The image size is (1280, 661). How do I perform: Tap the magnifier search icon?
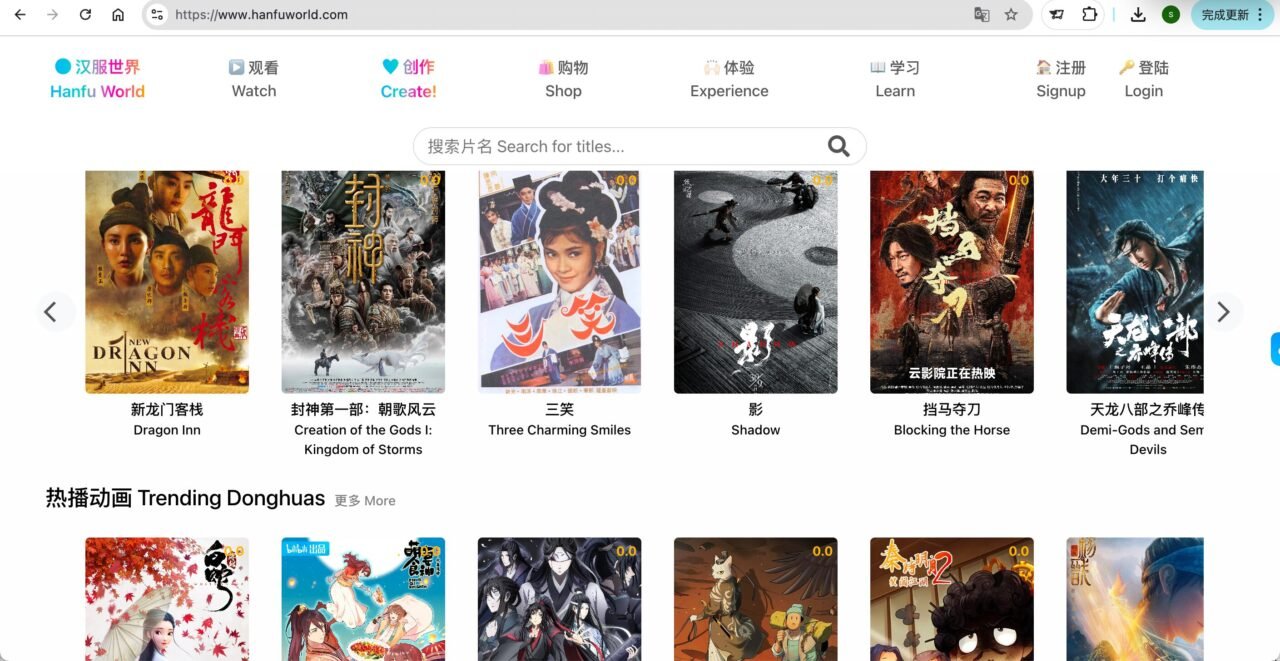839,146
